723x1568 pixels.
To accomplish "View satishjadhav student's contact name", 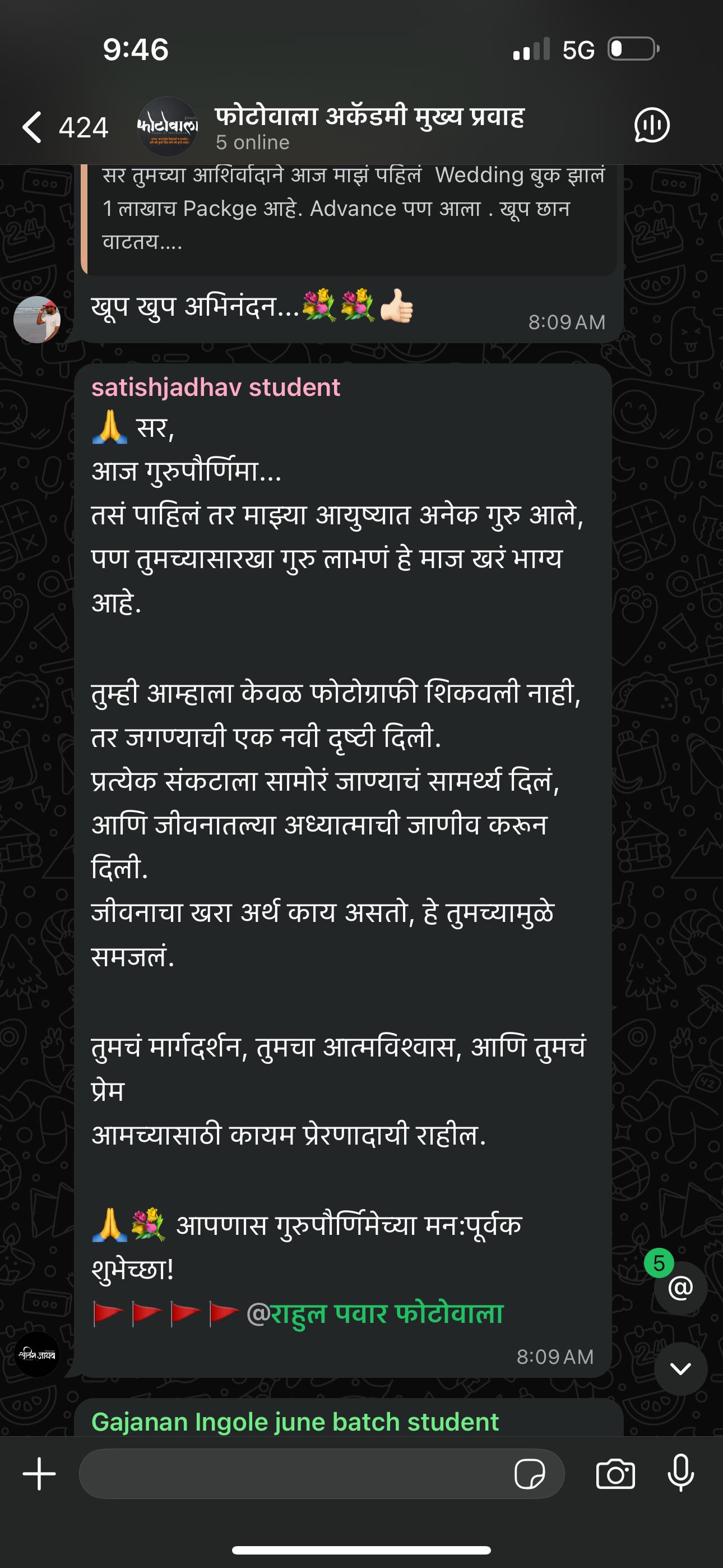I will point(215,388).
